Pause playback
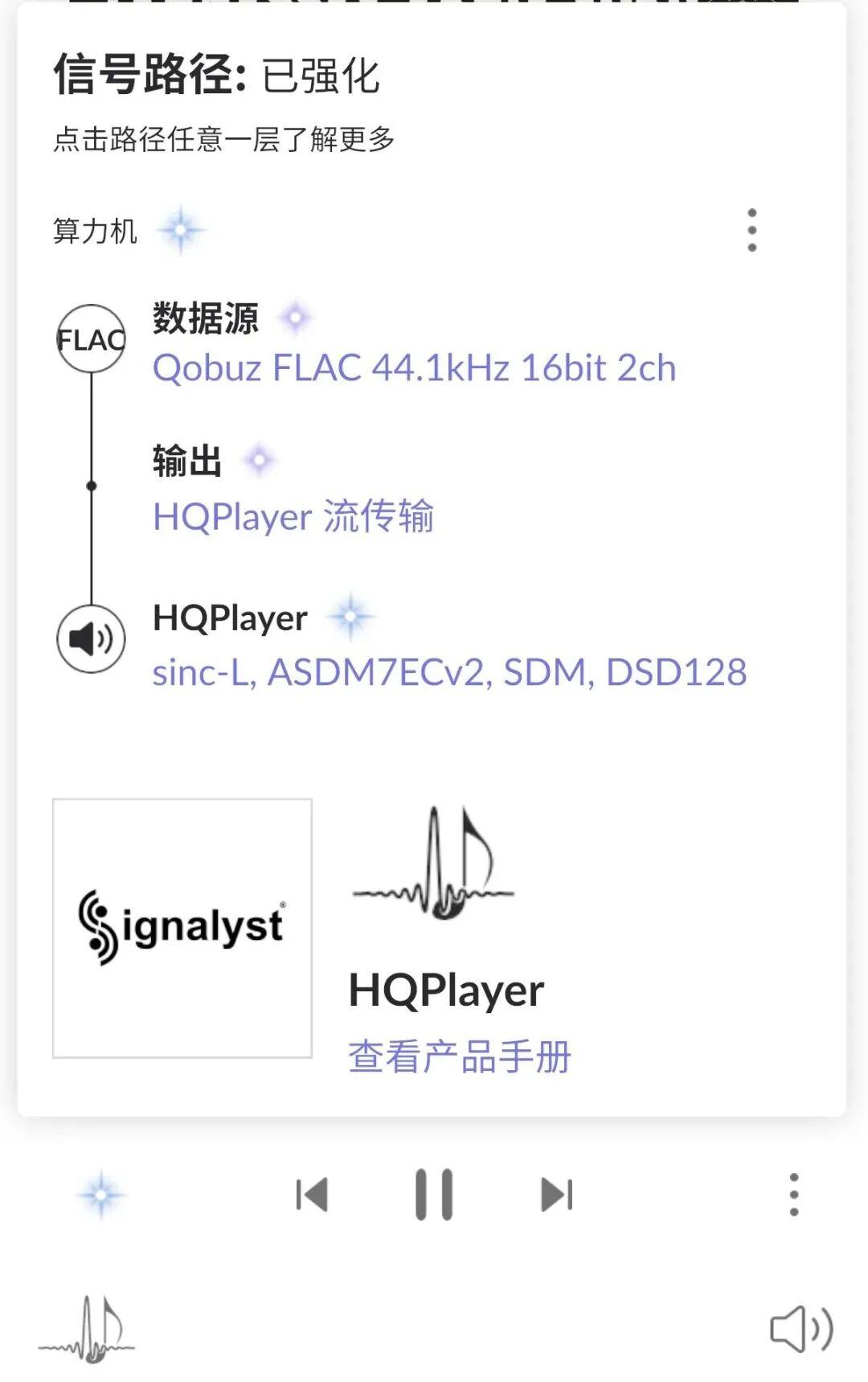 (434, 1195)
